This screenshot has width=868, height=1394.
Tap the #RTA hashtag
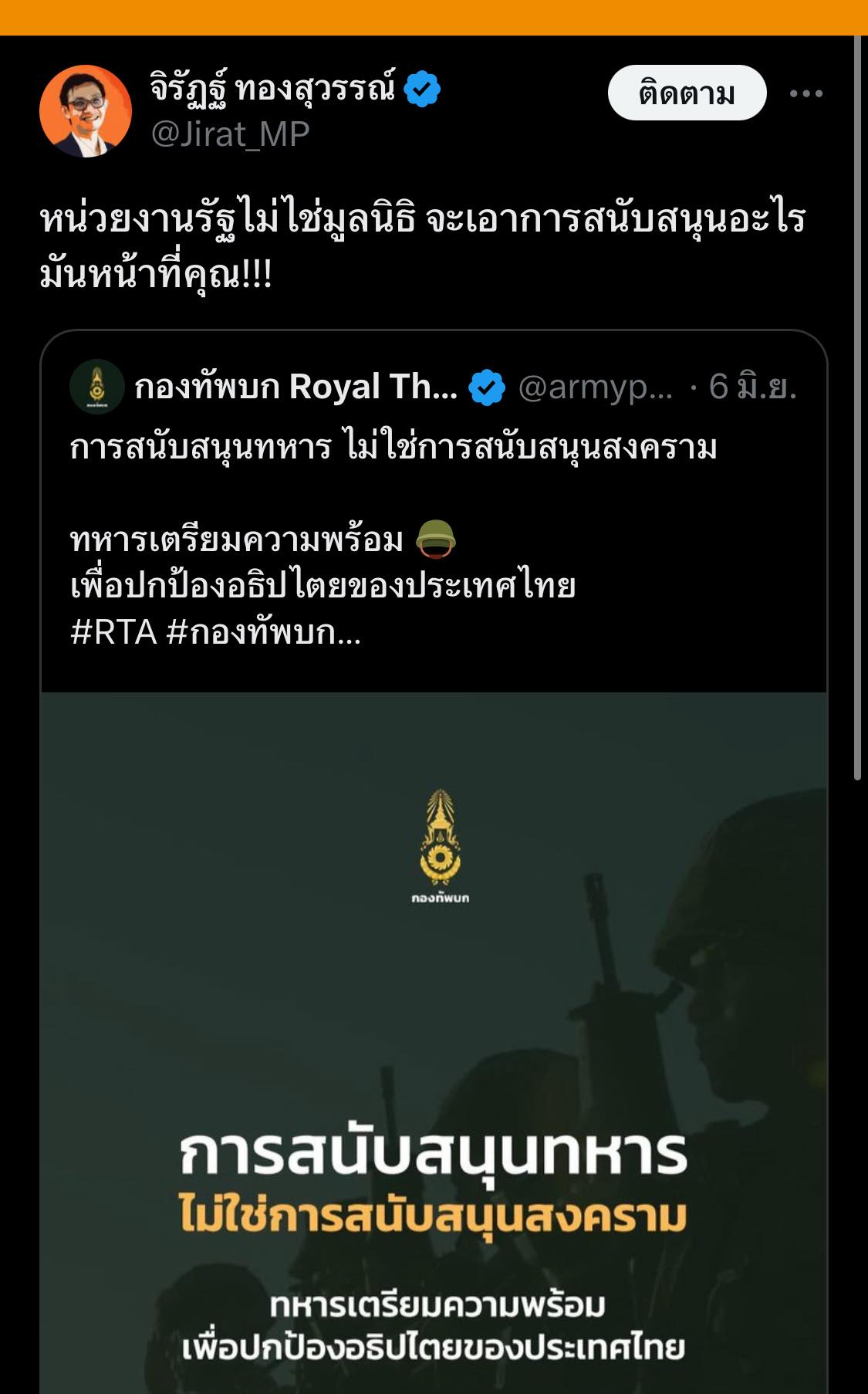pyautogui.click(x=113, y=632)
